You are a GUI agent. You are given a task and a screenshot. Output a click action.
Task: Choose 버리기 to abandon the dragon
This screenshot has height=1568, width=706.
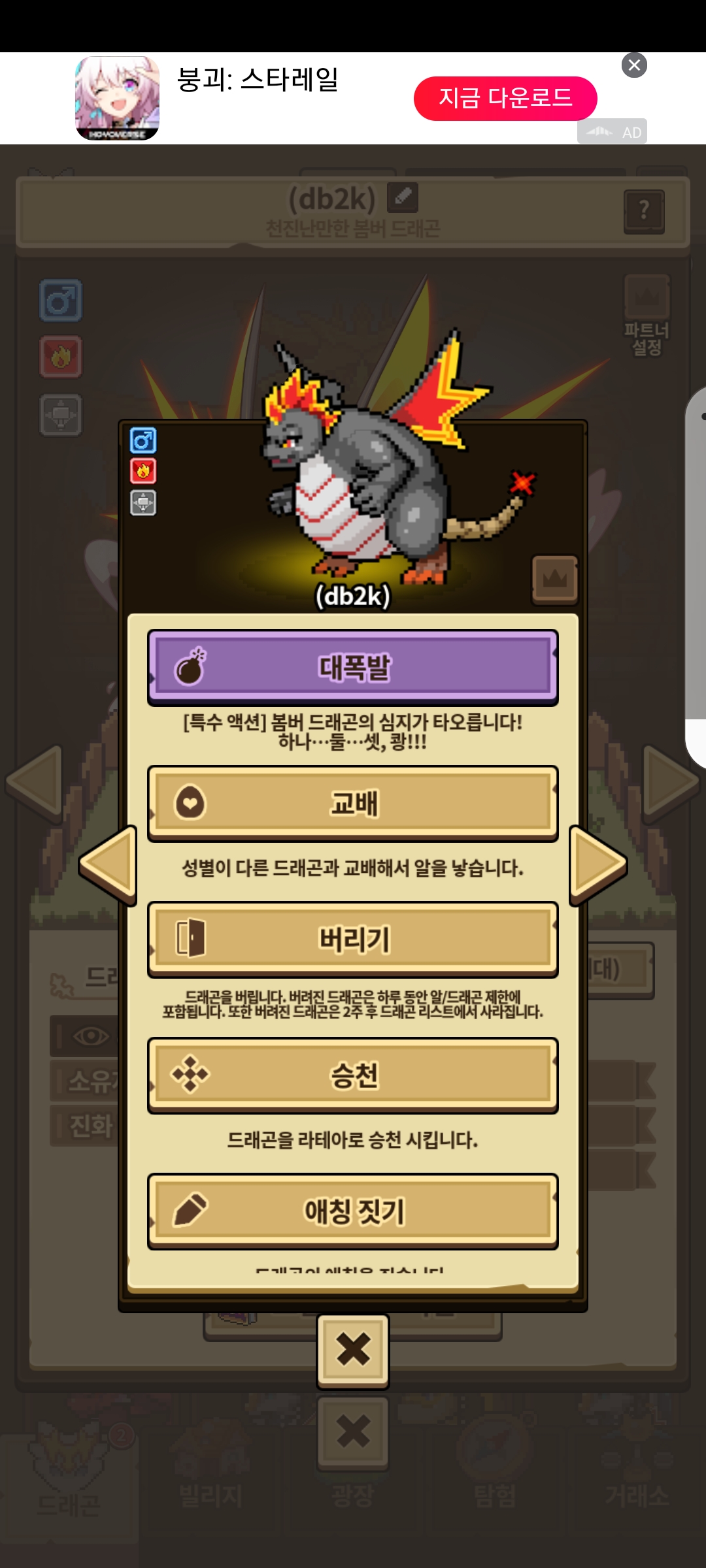[x=353, y=939]
